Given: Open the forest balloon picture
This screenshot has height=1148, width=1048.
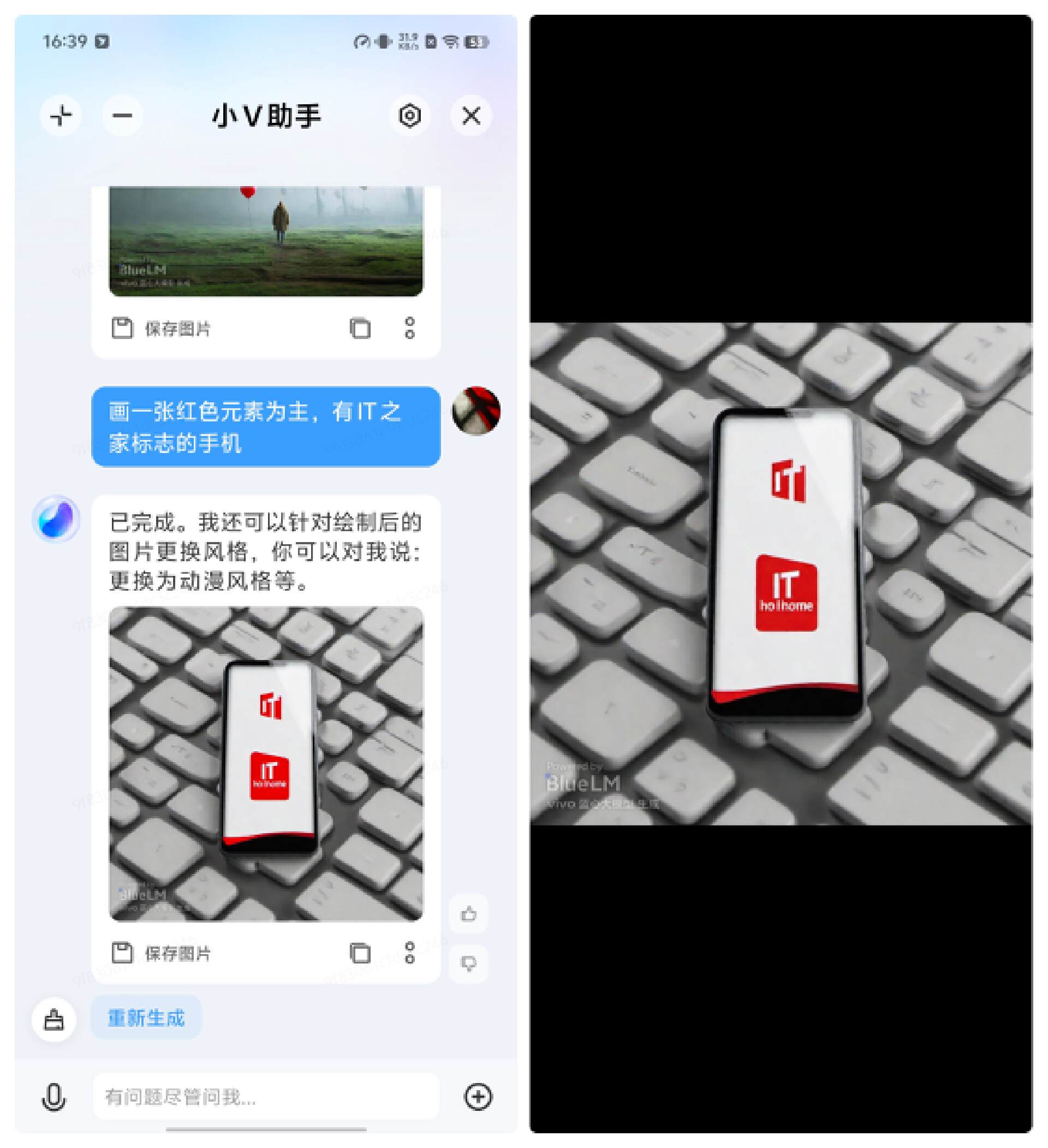Looking at the screenshot, I should pyautogui.click(x=266, y=241).
